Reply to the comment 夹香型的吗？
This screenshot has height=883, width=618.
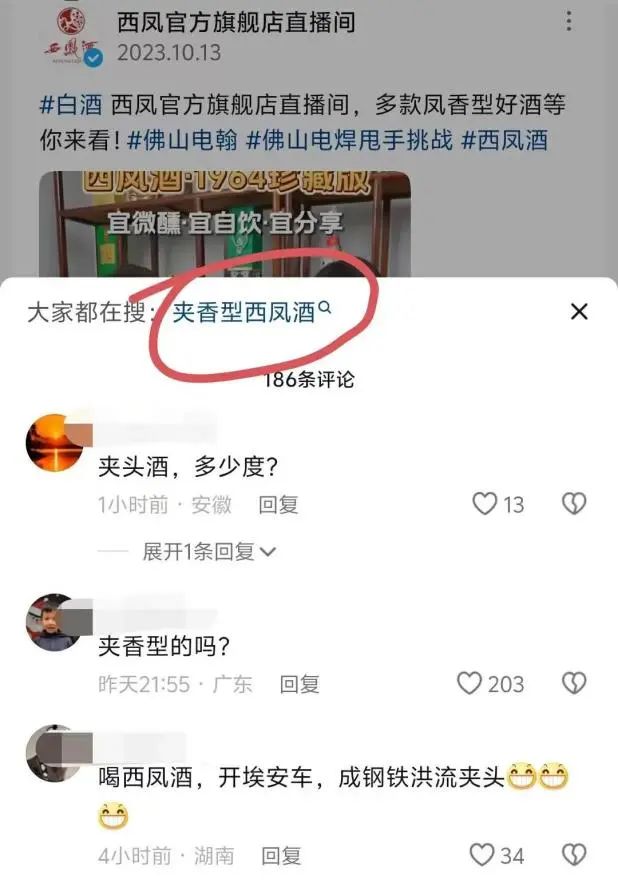click(x=299, y=684)
